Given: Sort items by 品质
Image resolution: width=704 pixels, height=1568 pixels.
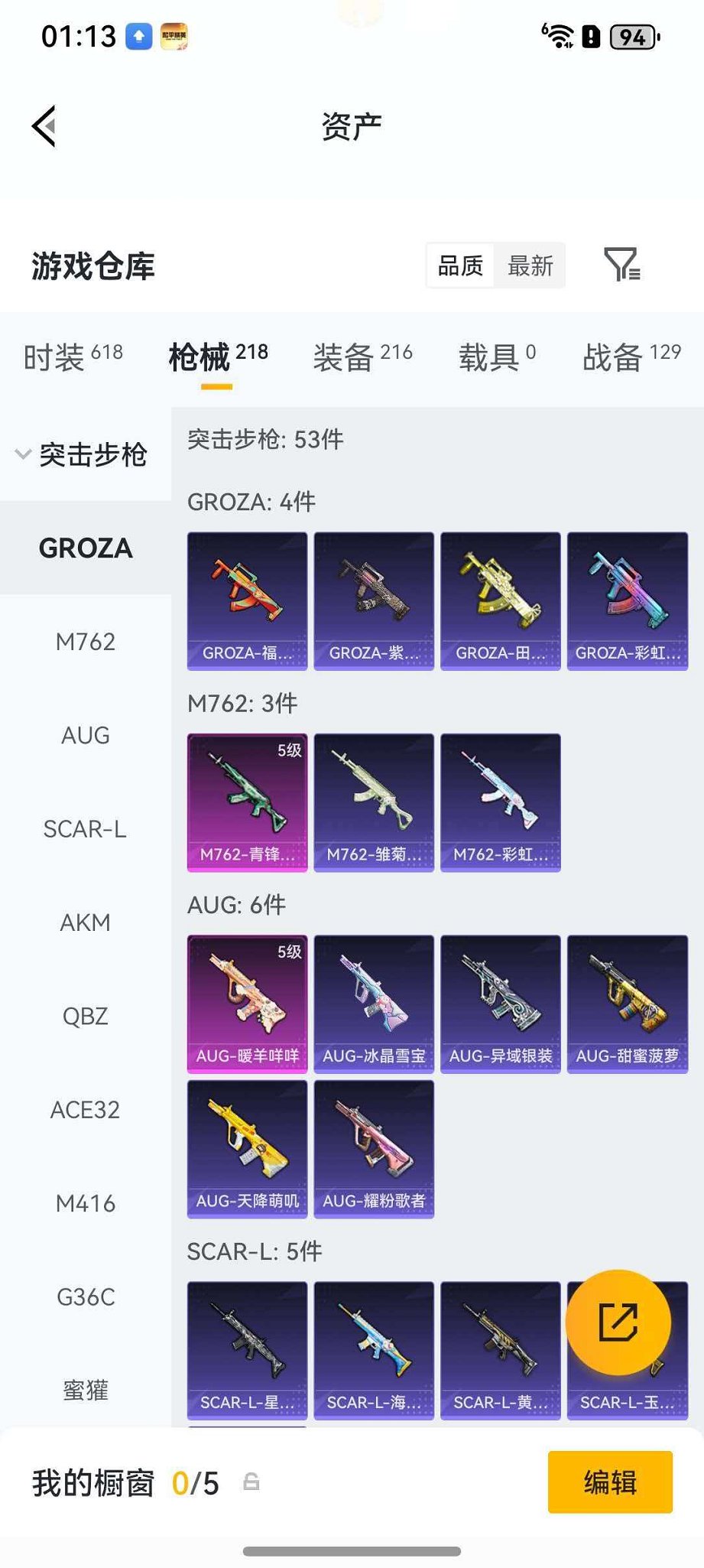Looking at the screenshot, I should click(x=460, y=265).
